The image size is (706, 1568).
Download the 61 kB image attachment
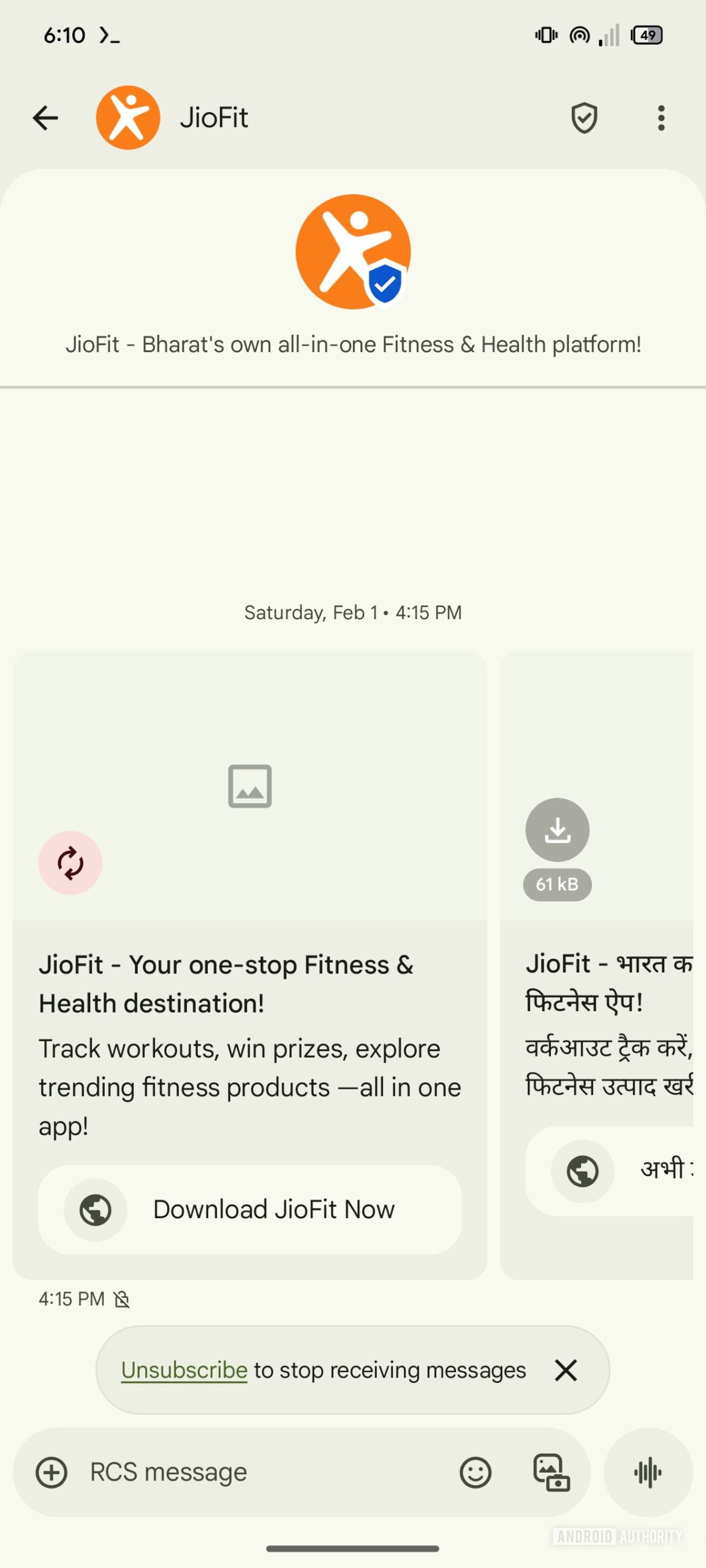pos(557,830)
